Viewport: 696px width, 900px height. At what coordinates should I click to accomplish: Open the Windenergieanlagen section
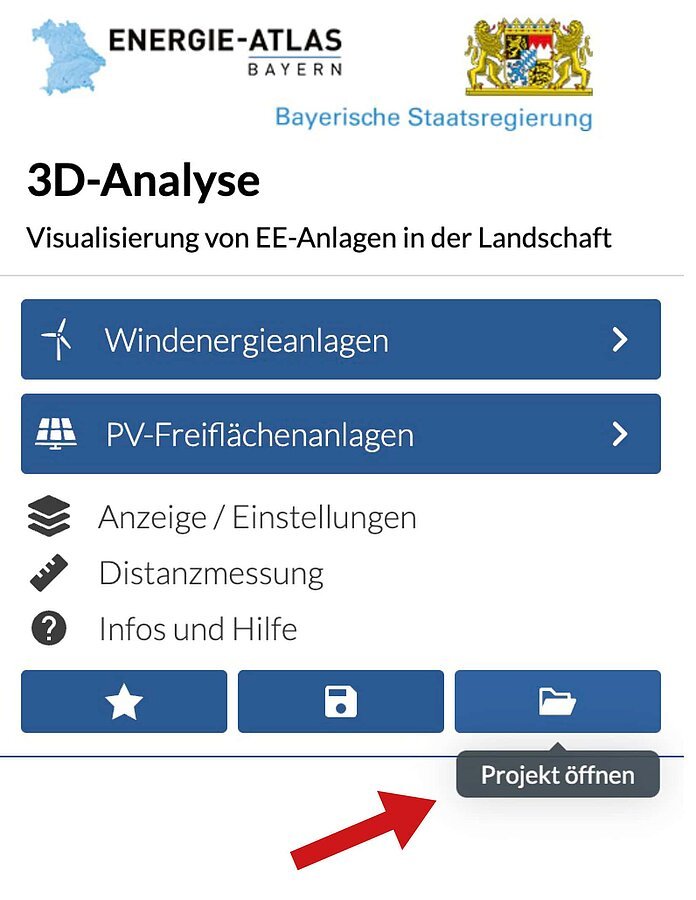340,340
